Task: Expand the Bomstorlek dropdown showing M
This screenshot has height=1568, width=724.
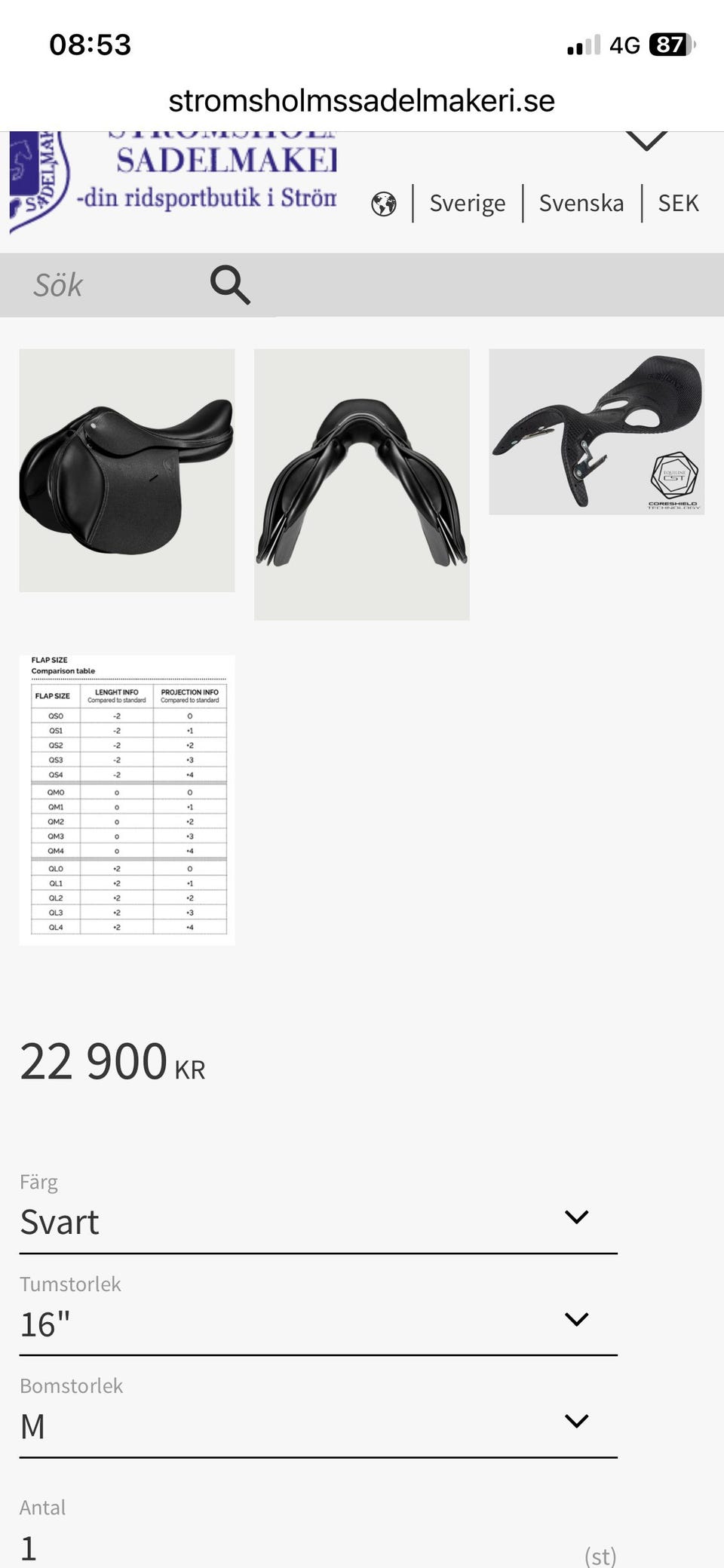Action: coord(318,1425)
